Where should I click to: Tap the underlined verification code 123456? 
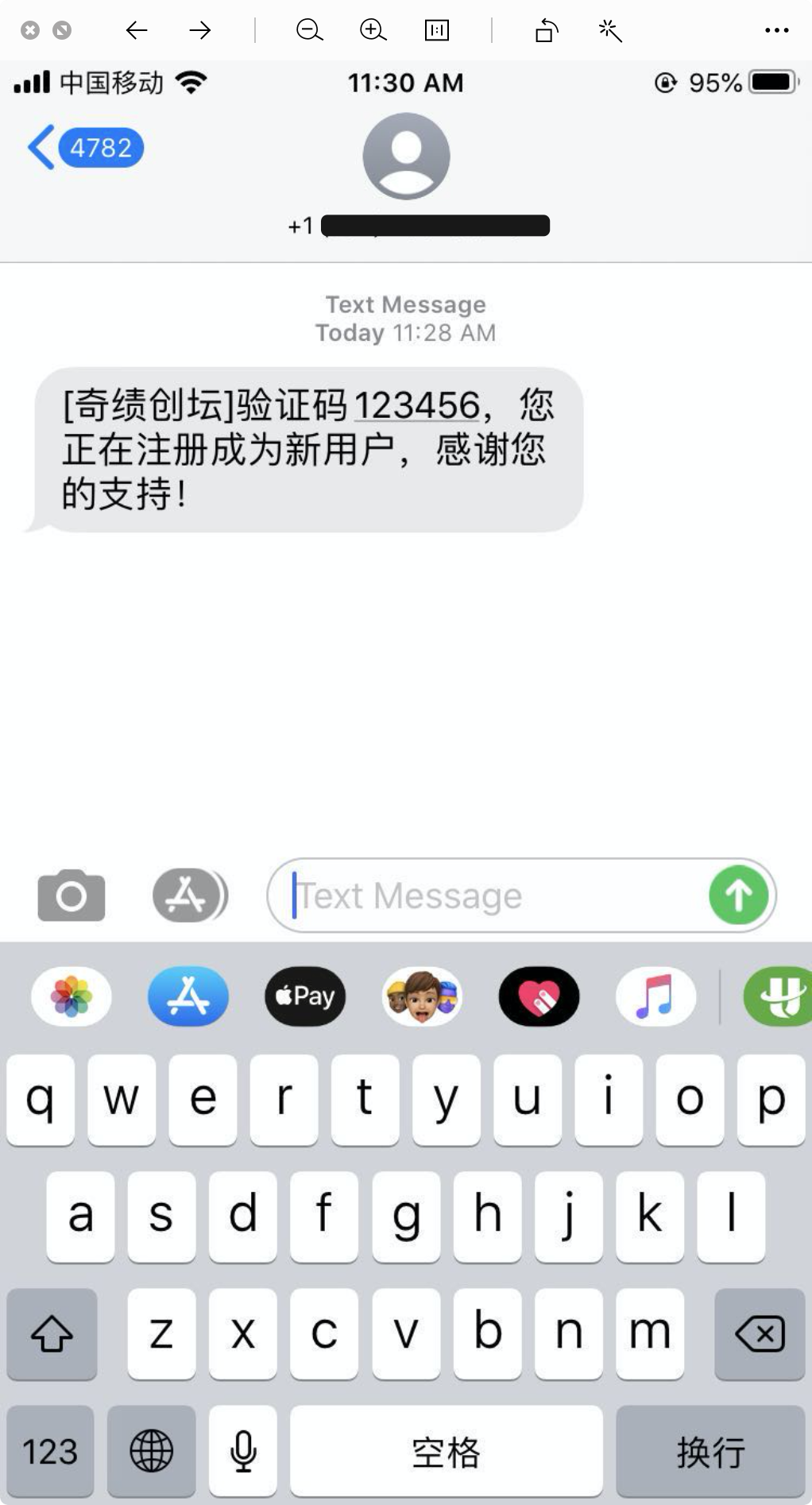[x=416, y=405]
